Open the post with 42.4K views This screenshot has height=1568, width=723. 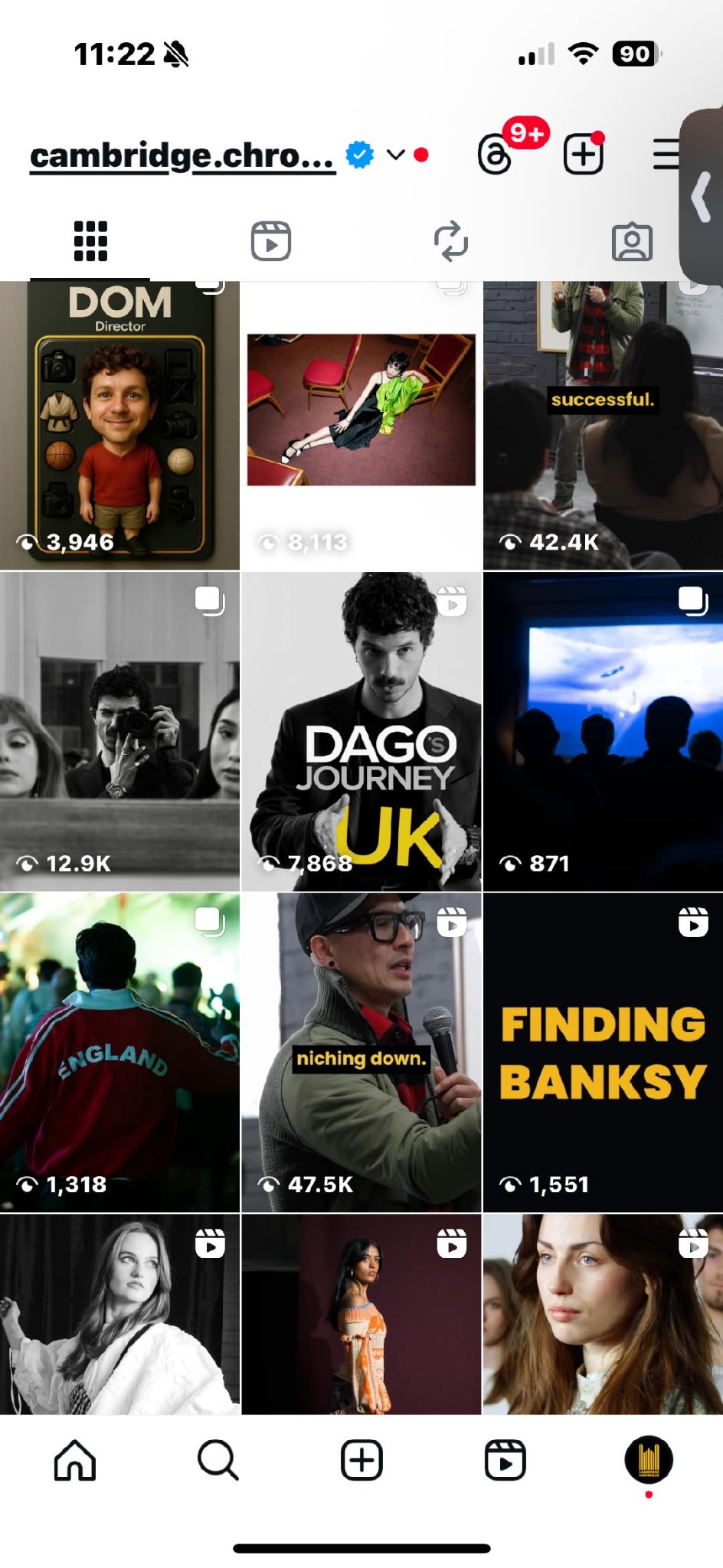(x=603, y=426)
